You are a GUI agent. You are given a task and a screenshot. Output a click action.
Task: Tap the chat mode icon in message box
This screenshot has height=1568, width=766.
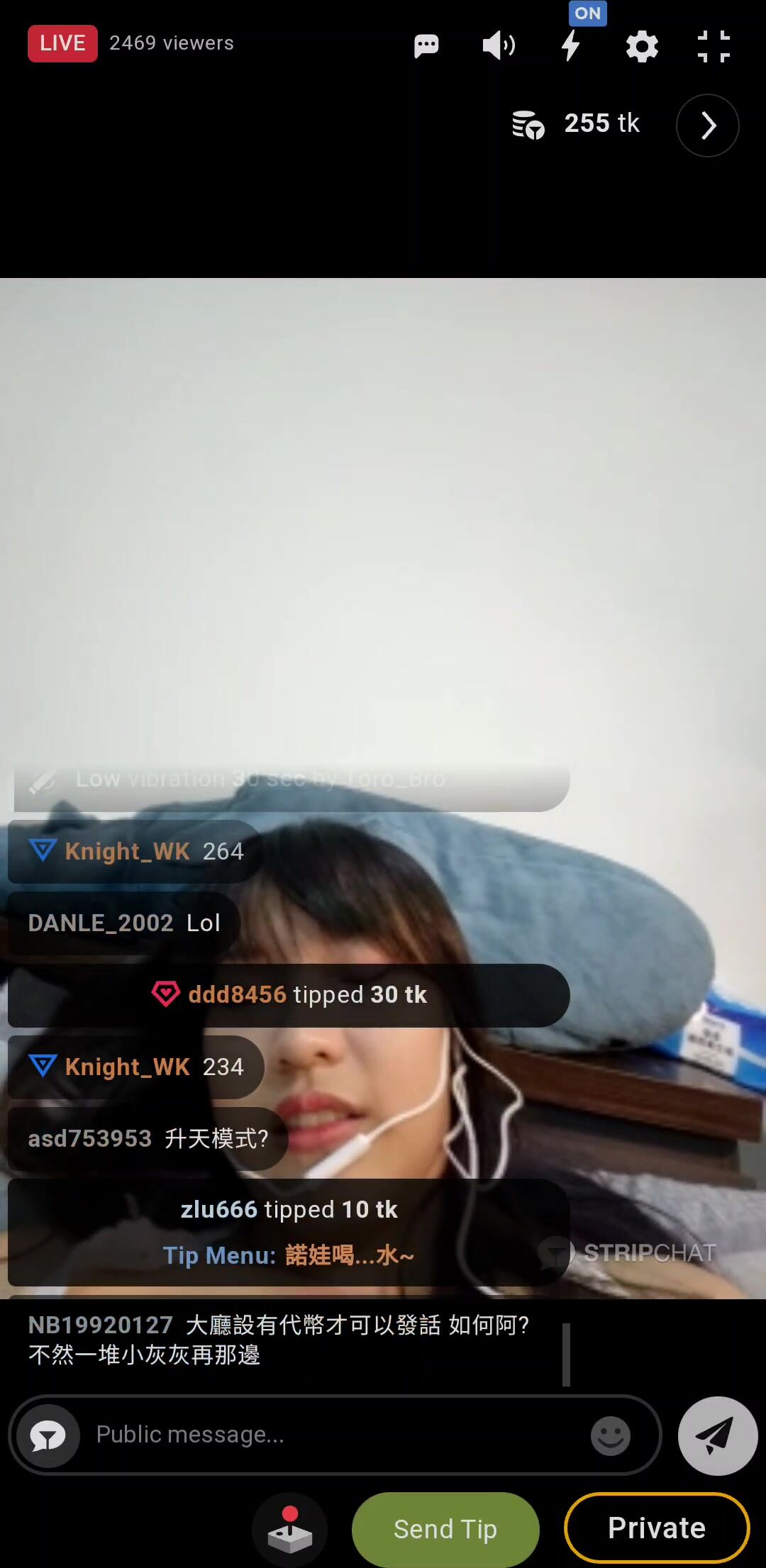(48, 1436)
